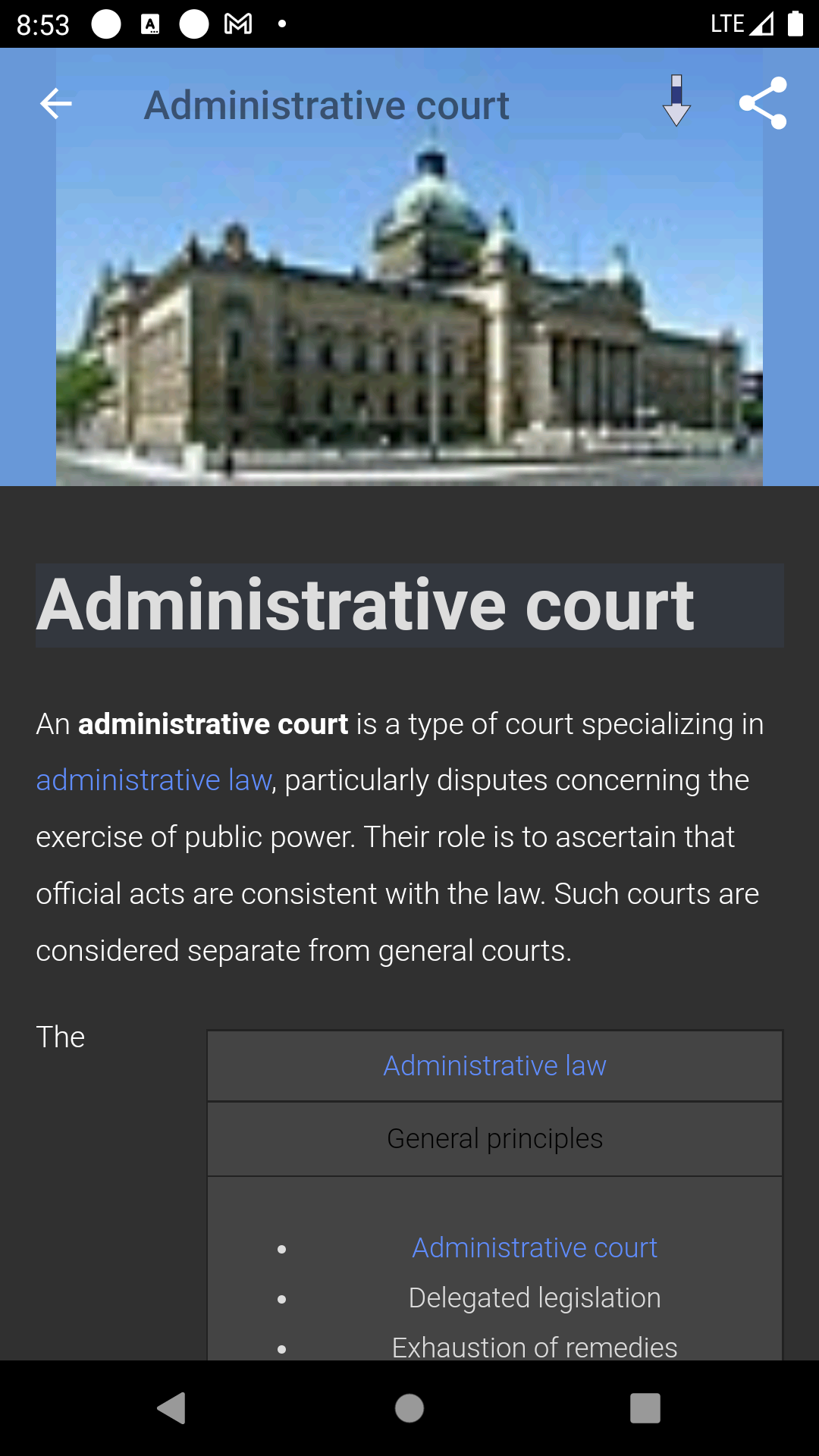Open the 'Administrative law' link heading the sidebar table
819x1456 pixels.
(x=494, y=1065)
